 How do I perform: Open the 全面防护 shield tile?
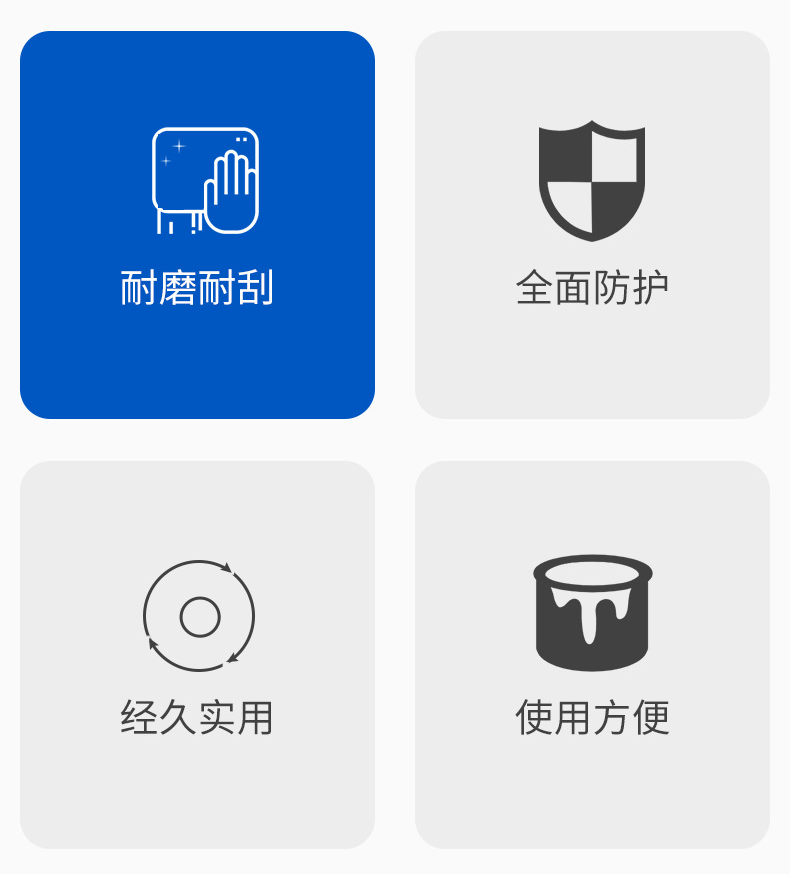pos(592,225)
